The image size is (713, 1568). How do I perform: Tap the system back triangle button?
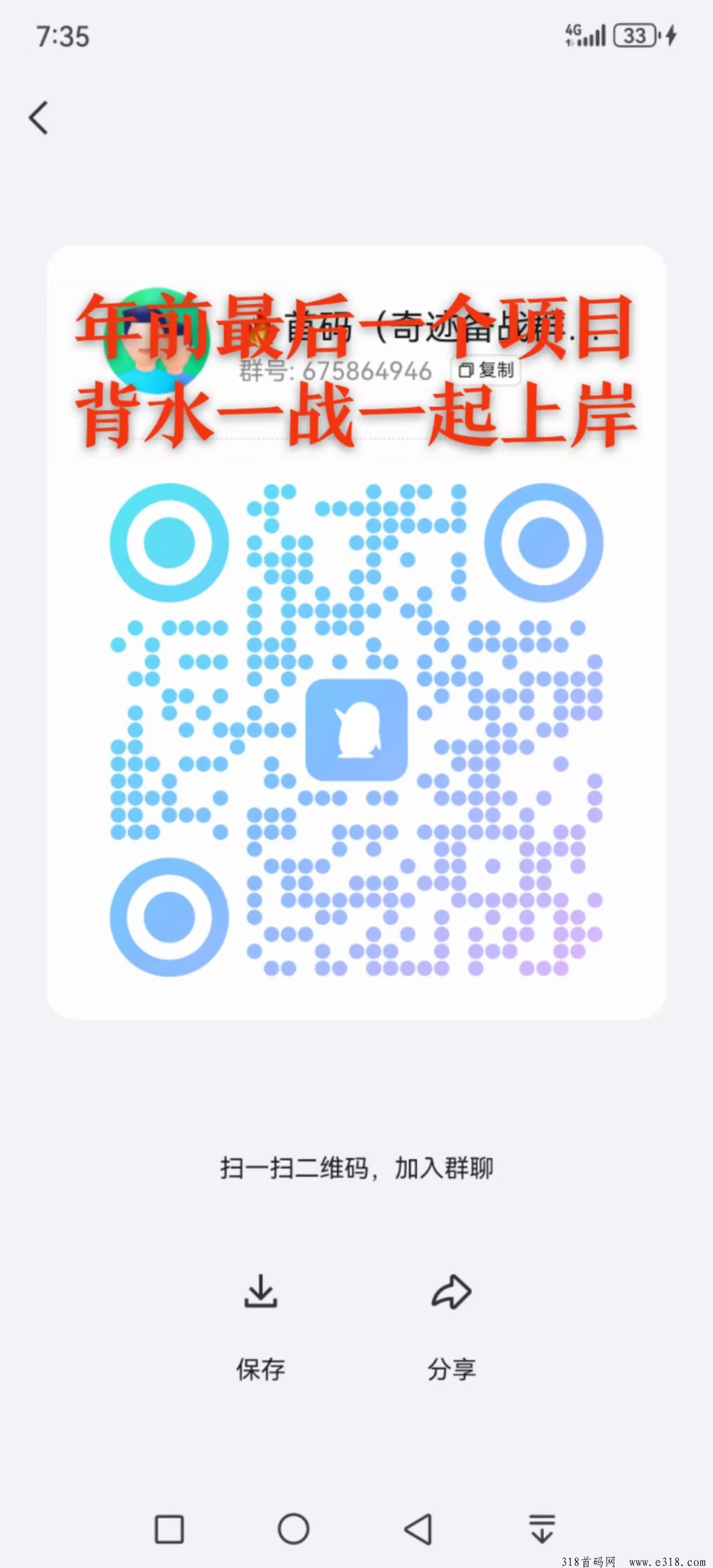pyautogui.click(x=418, y=1529)
